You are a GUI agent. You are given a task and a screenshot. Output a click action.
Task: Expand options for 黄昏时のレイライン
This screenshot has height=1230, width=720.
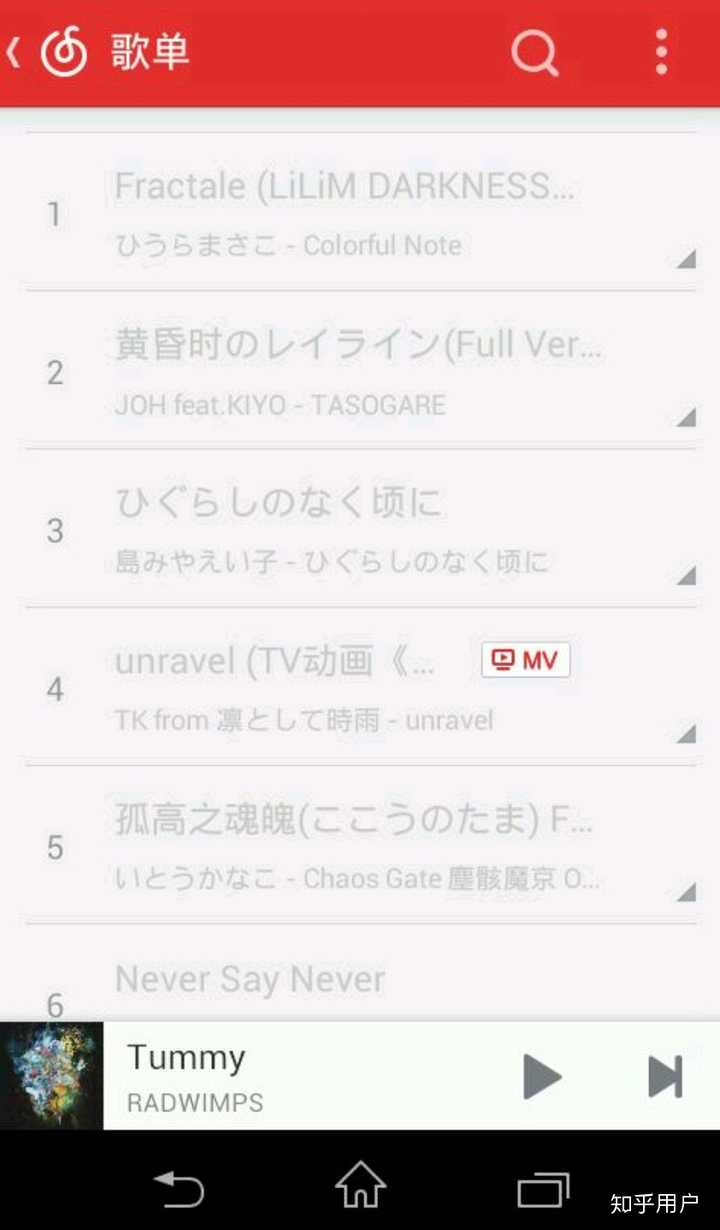(x=686, y=417)
